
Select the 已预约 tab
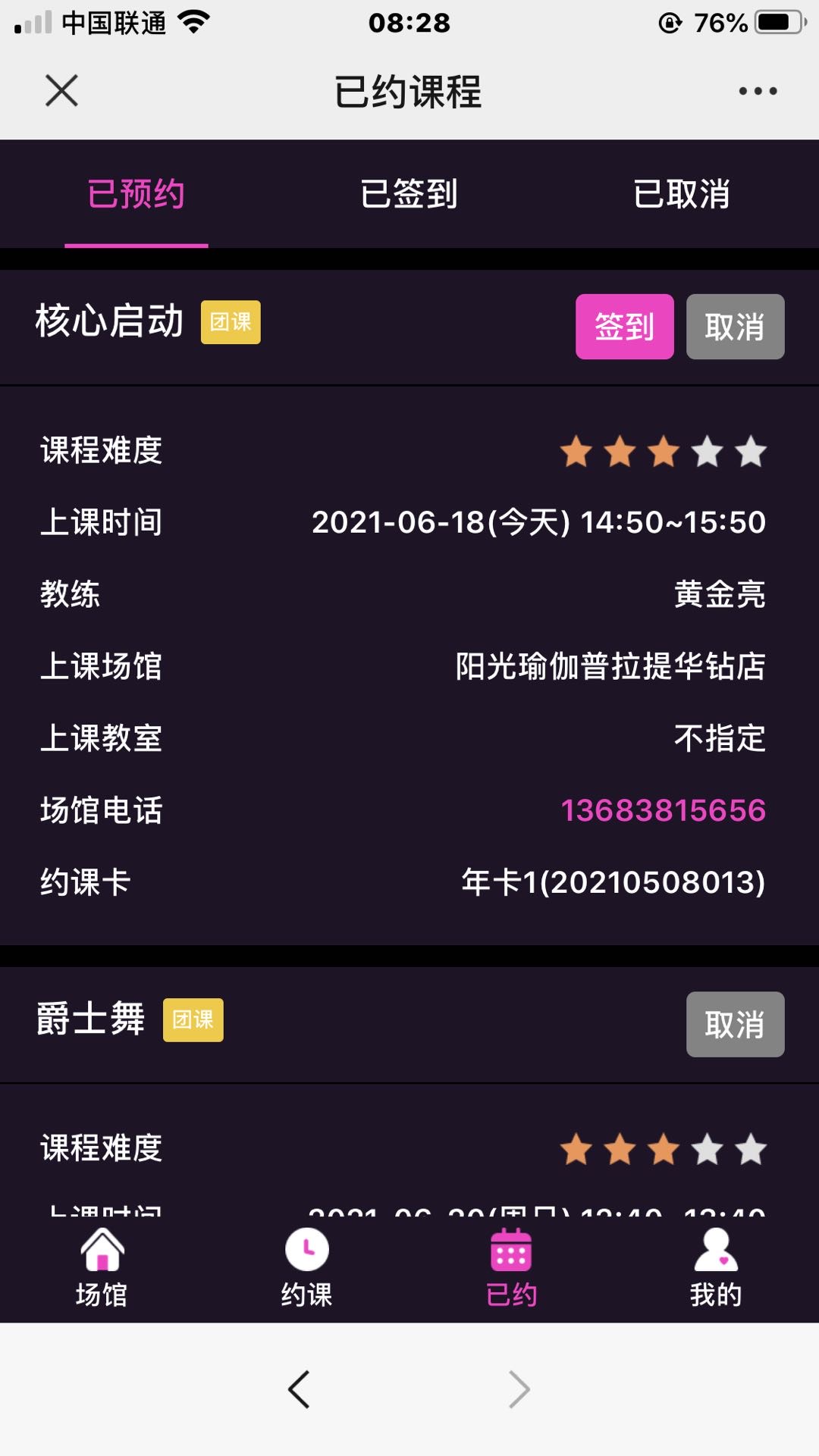click(x=136, y=194)
